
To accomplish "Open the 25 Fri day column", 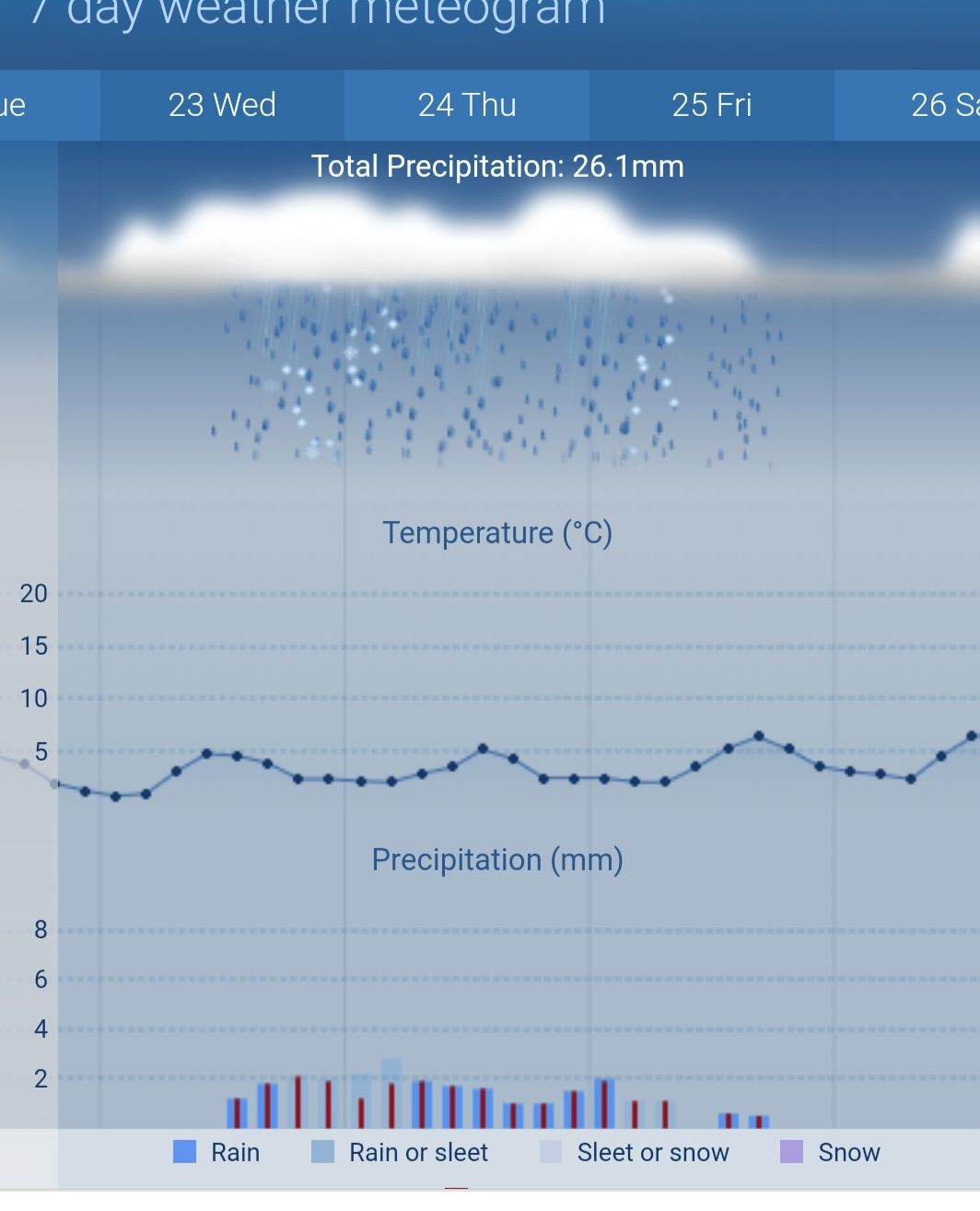I will (x=711, y=105).
